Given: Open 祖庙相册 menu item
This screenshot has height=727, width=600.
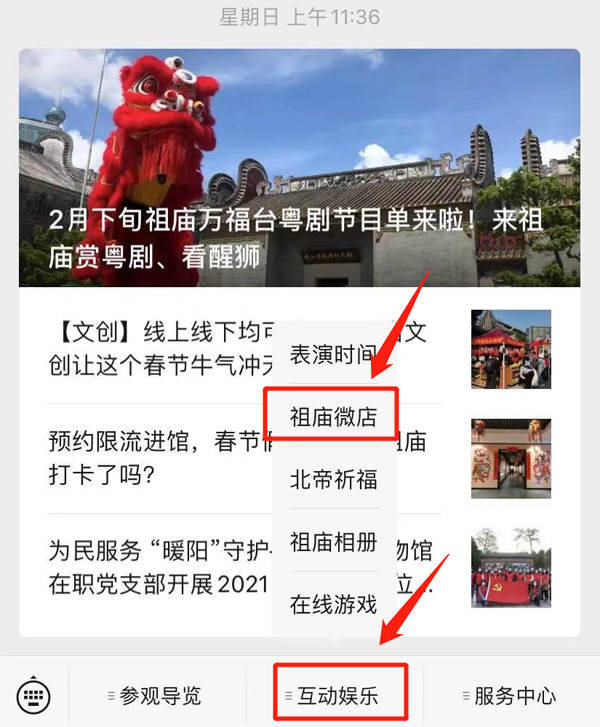Looking at the screenshot, I should tap(333, 542).
